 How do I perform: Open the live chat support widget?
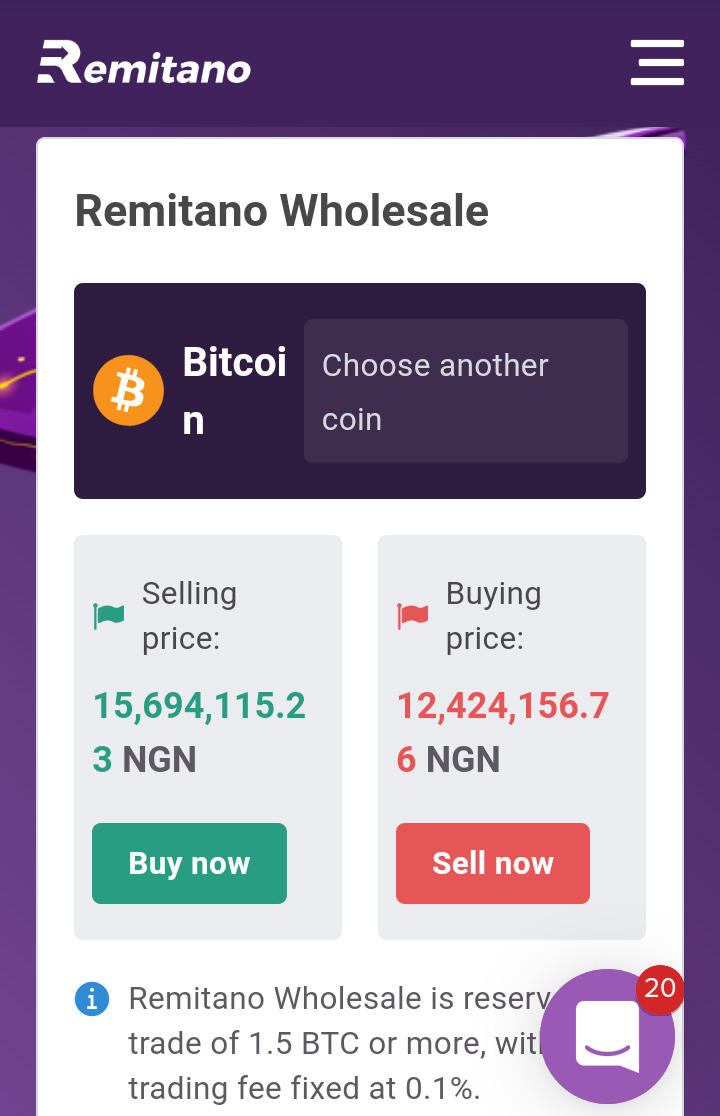point(605,1036)
